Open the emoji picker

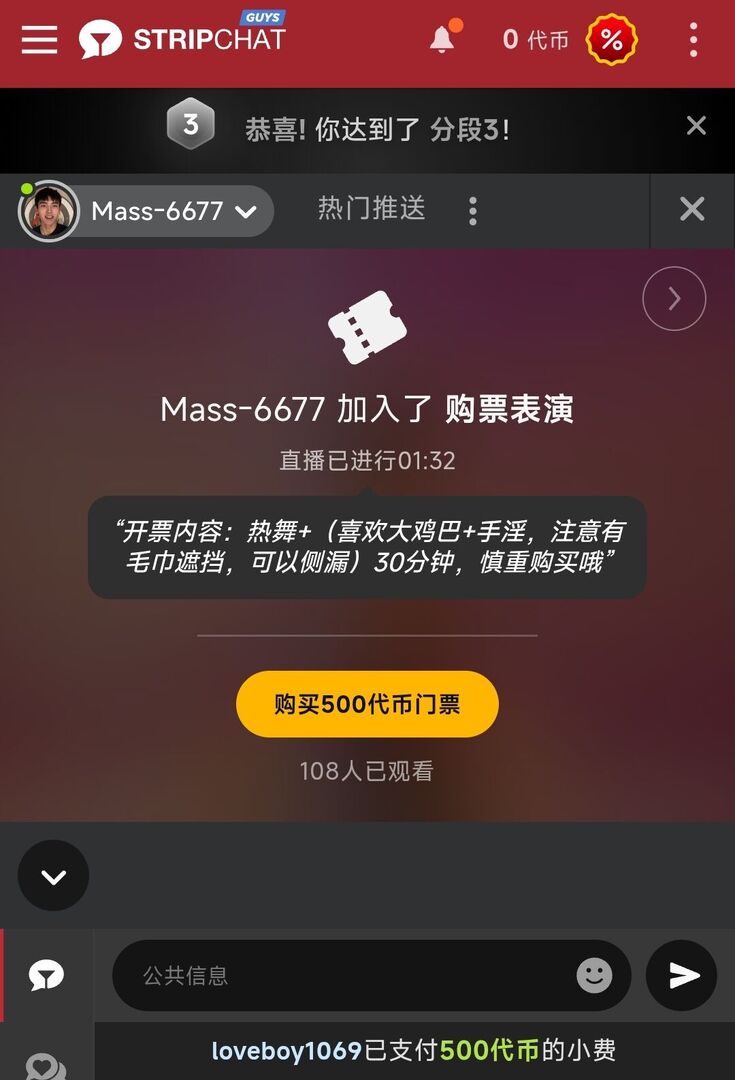tap(594, 975)
